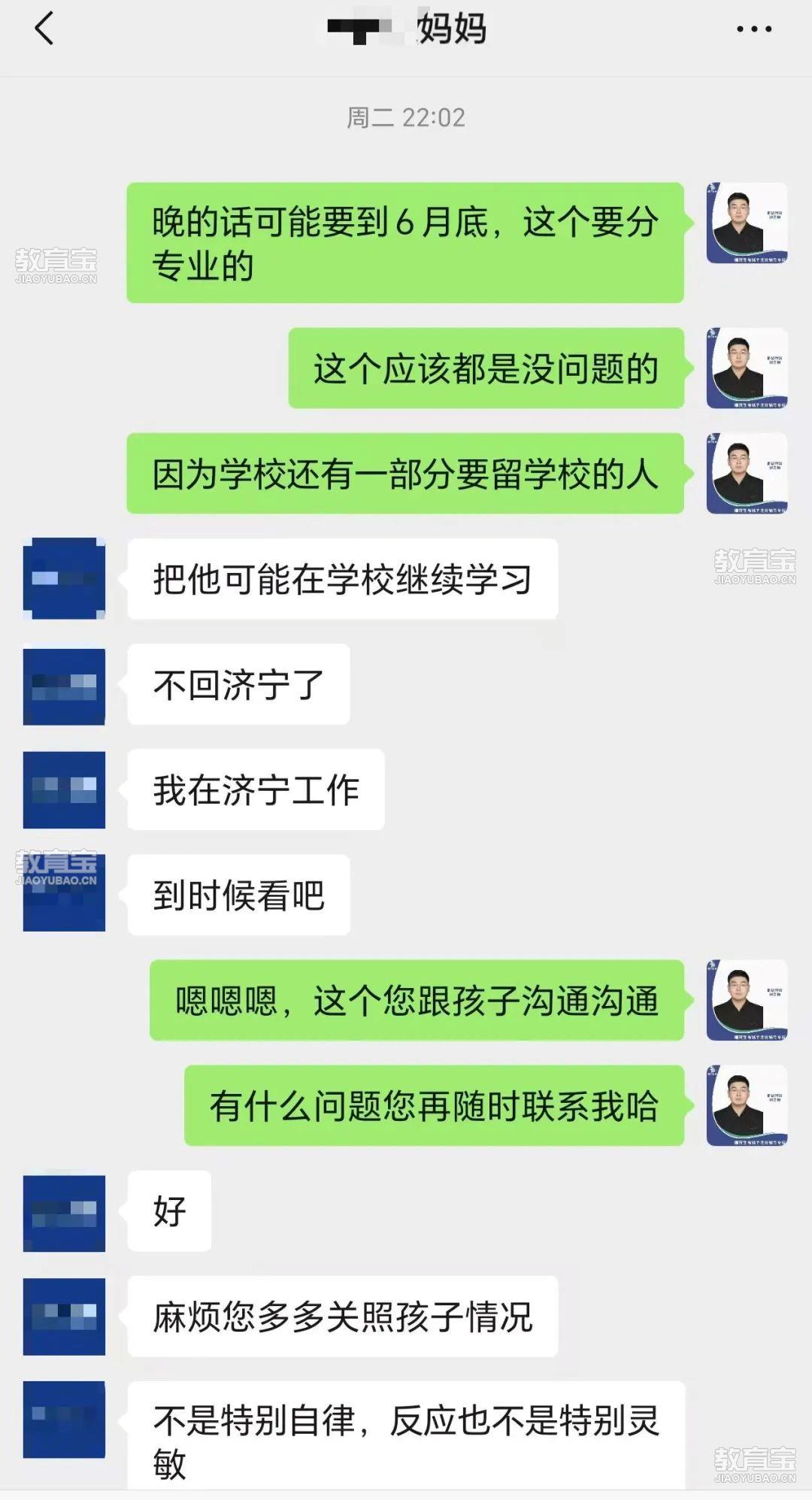Open the chat's three-dot menu

pos(753,29)
